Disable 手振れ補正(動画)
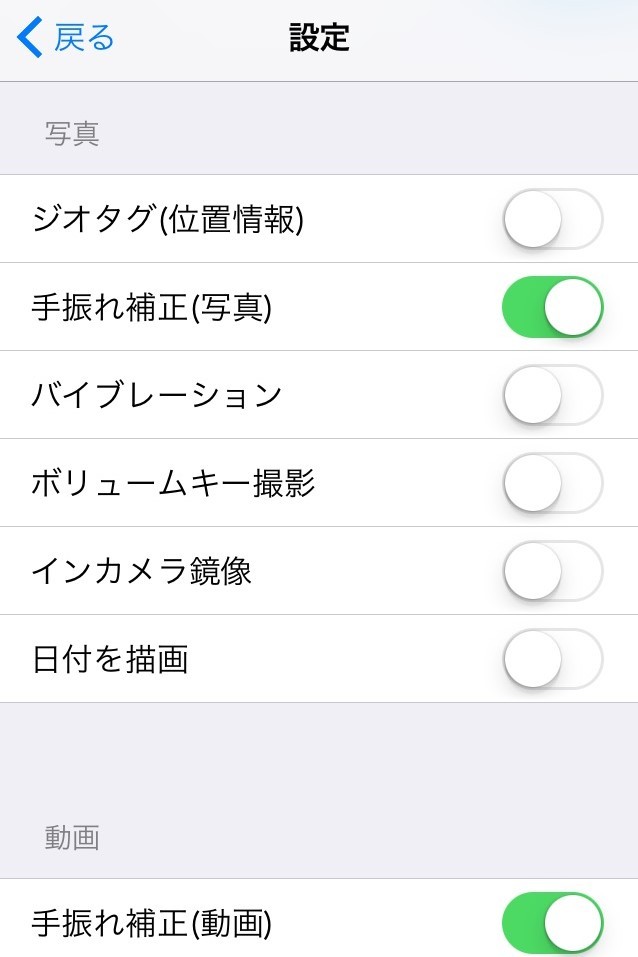The height and width of the screenshot is (957, 638). point(552,923)
